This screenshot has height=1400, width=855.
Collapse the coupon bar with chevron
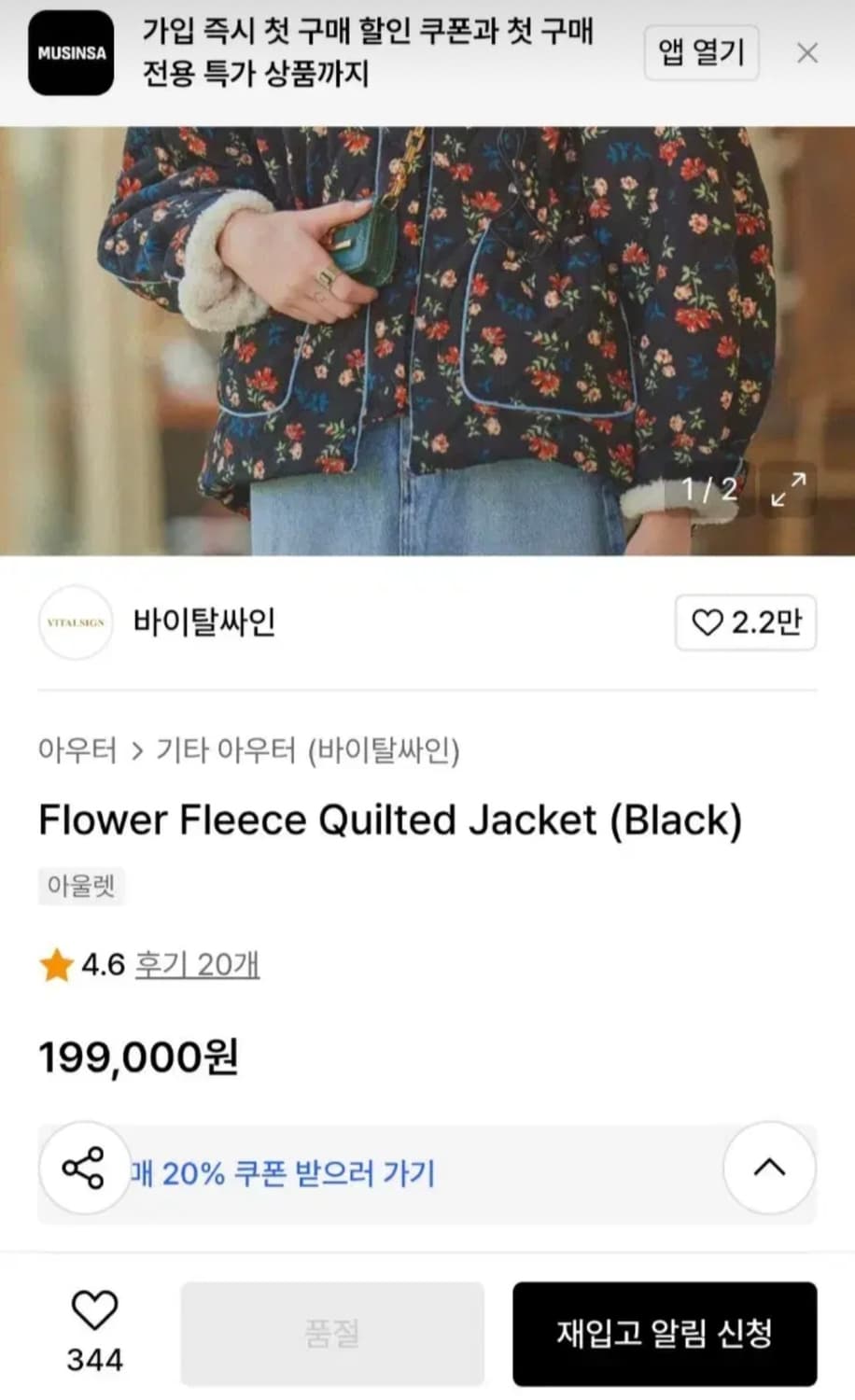769,1169
